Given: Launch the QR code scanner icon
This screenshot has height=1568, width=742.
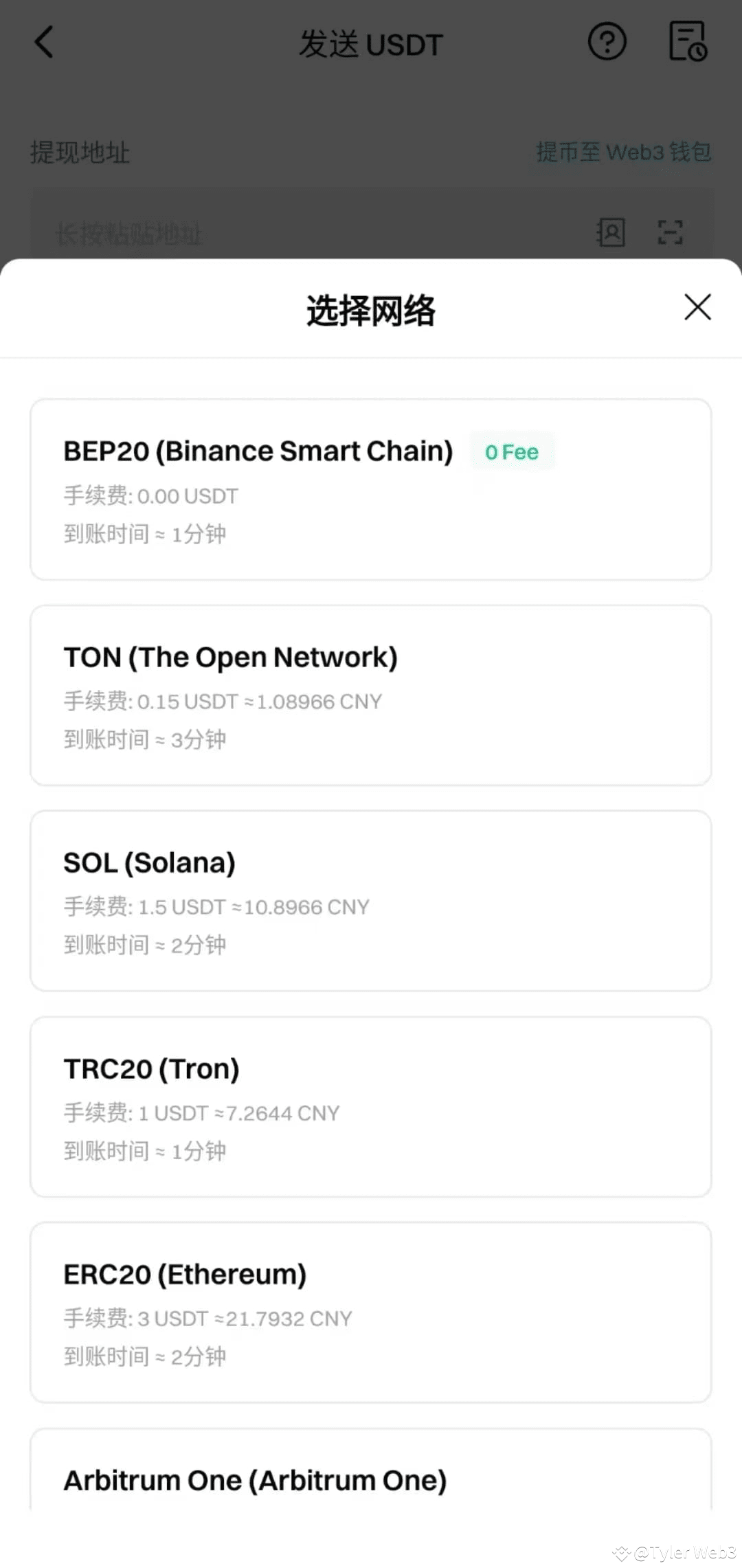Looking at the screenshot, I should 671,233.
